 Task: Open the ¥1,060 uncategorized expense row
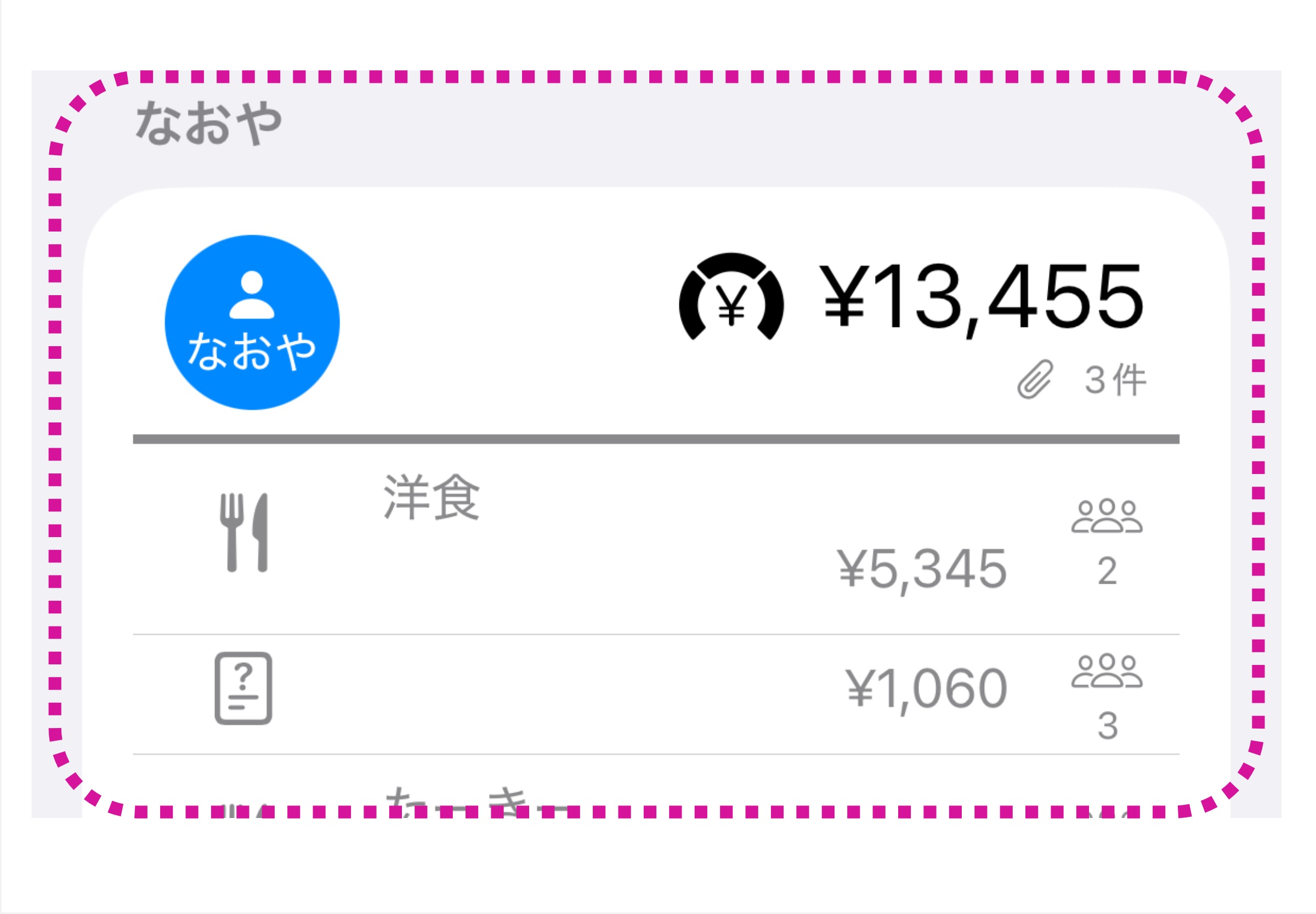coord(656,693)
